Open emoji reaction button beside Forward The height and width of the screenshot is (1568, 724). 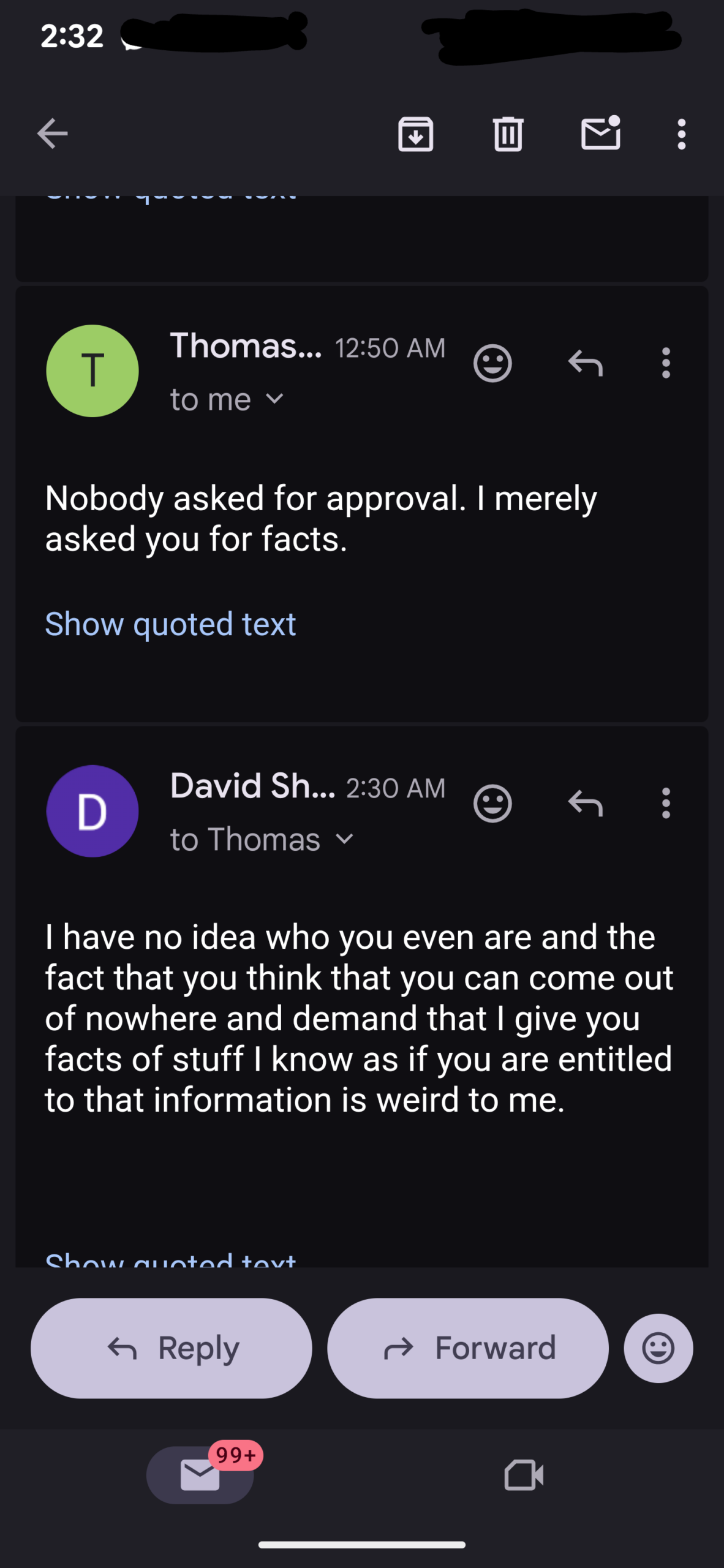tap(658, 1348)
